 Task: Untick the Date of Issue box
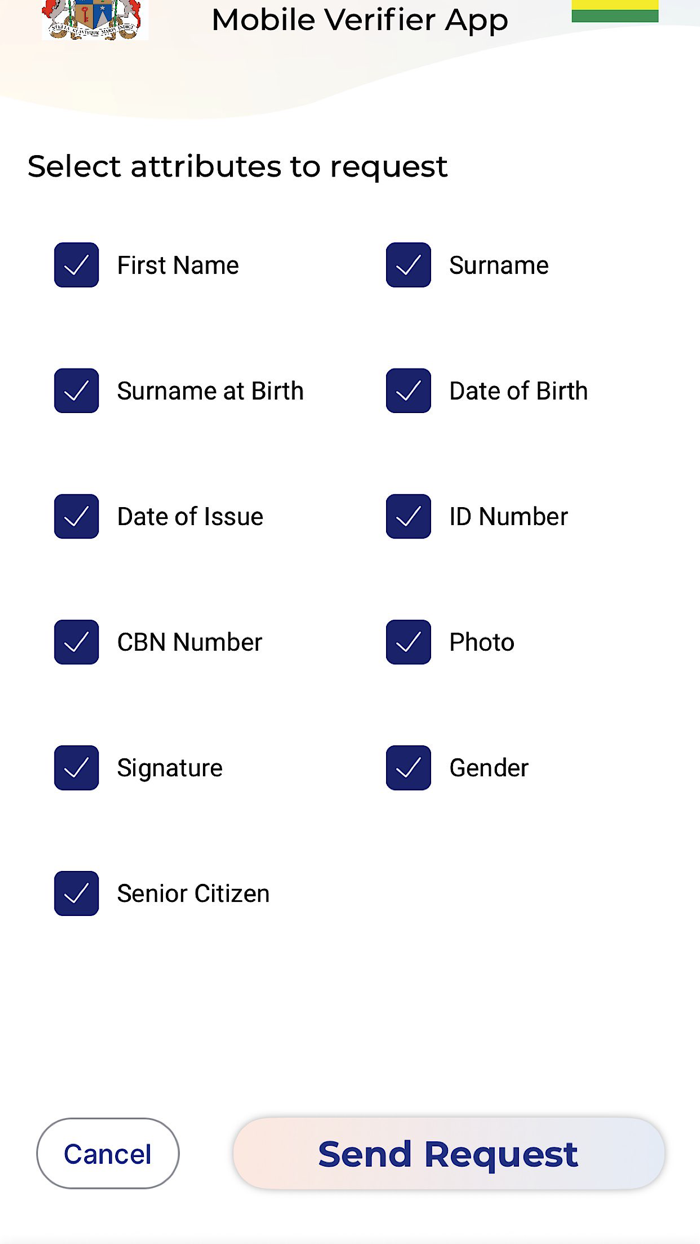pos(76,516)
